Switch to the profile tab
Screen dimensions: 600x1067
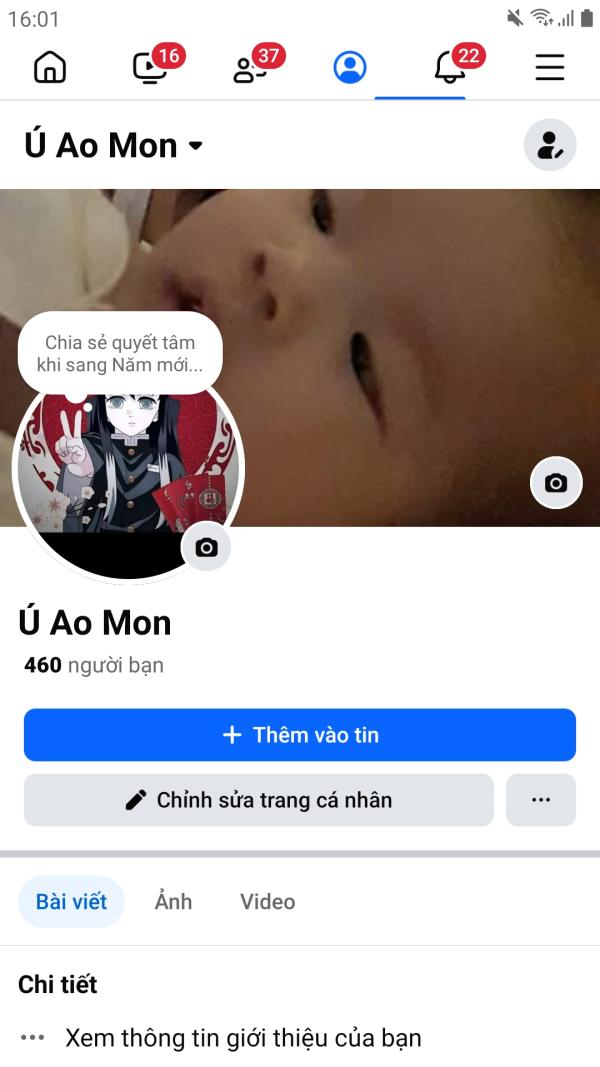pyautogui.click(x=350, y=68)
